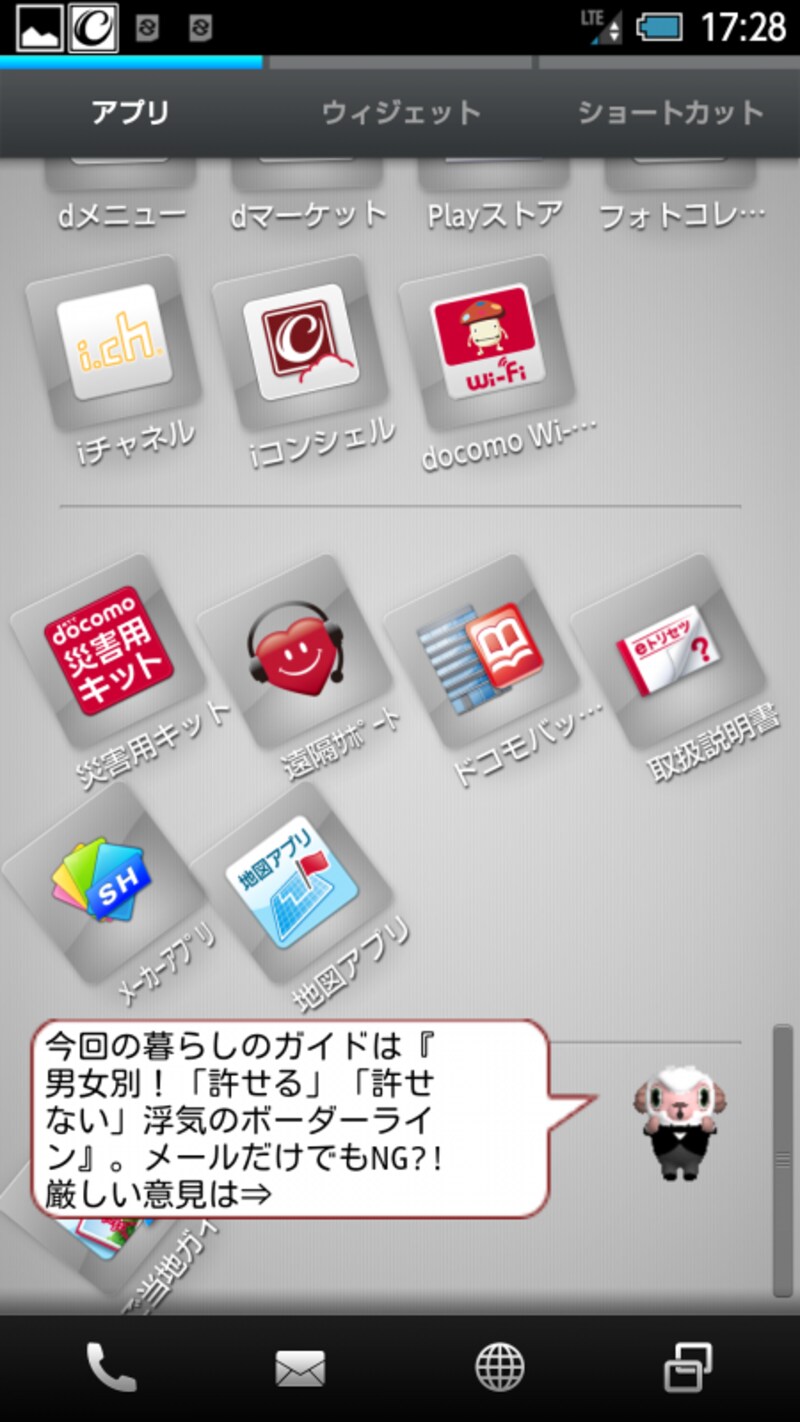Viewport: 800px width, 1422px height.
Task: Open the mail app from the dock
Action: click(x=300, y=1367)
